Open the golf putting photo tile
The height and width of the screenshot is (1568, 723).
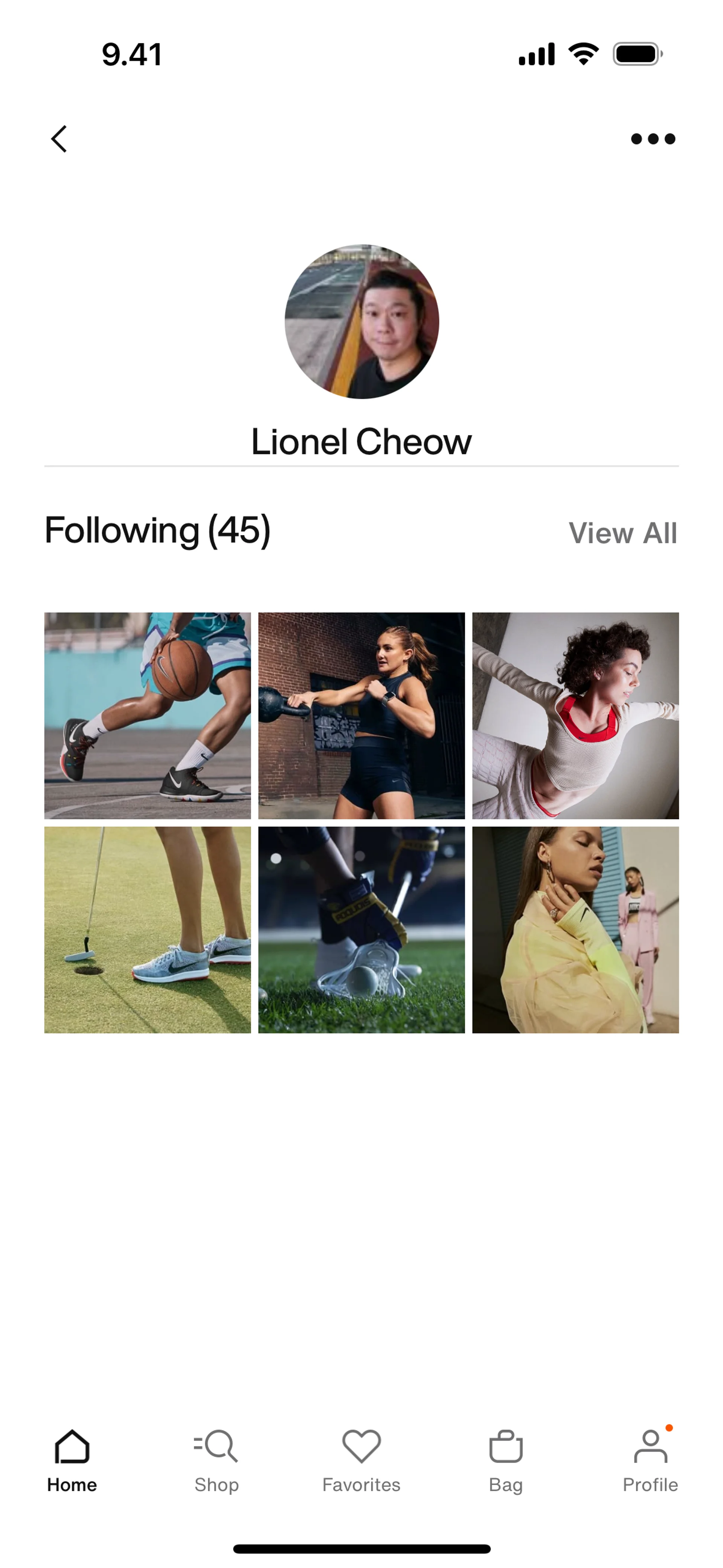(x=147, y=929)
